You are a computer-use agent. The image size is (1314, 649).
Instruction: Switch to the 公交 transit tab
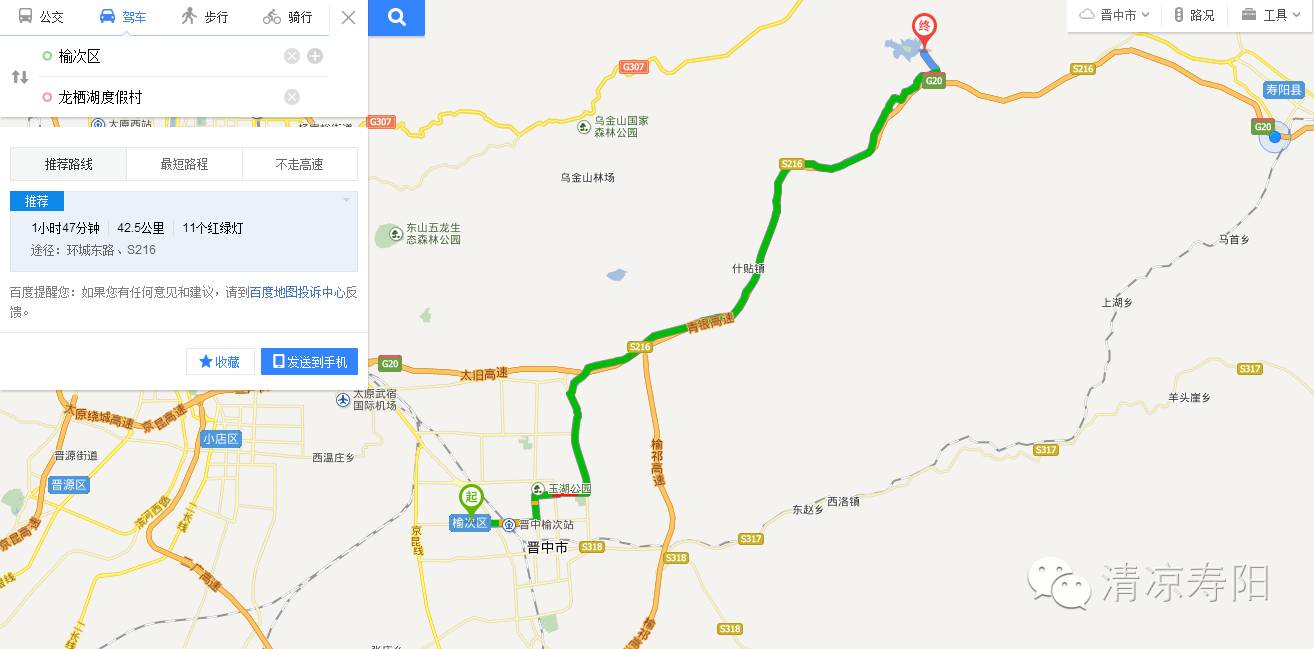pyautogui.click(x=41, y=17)
